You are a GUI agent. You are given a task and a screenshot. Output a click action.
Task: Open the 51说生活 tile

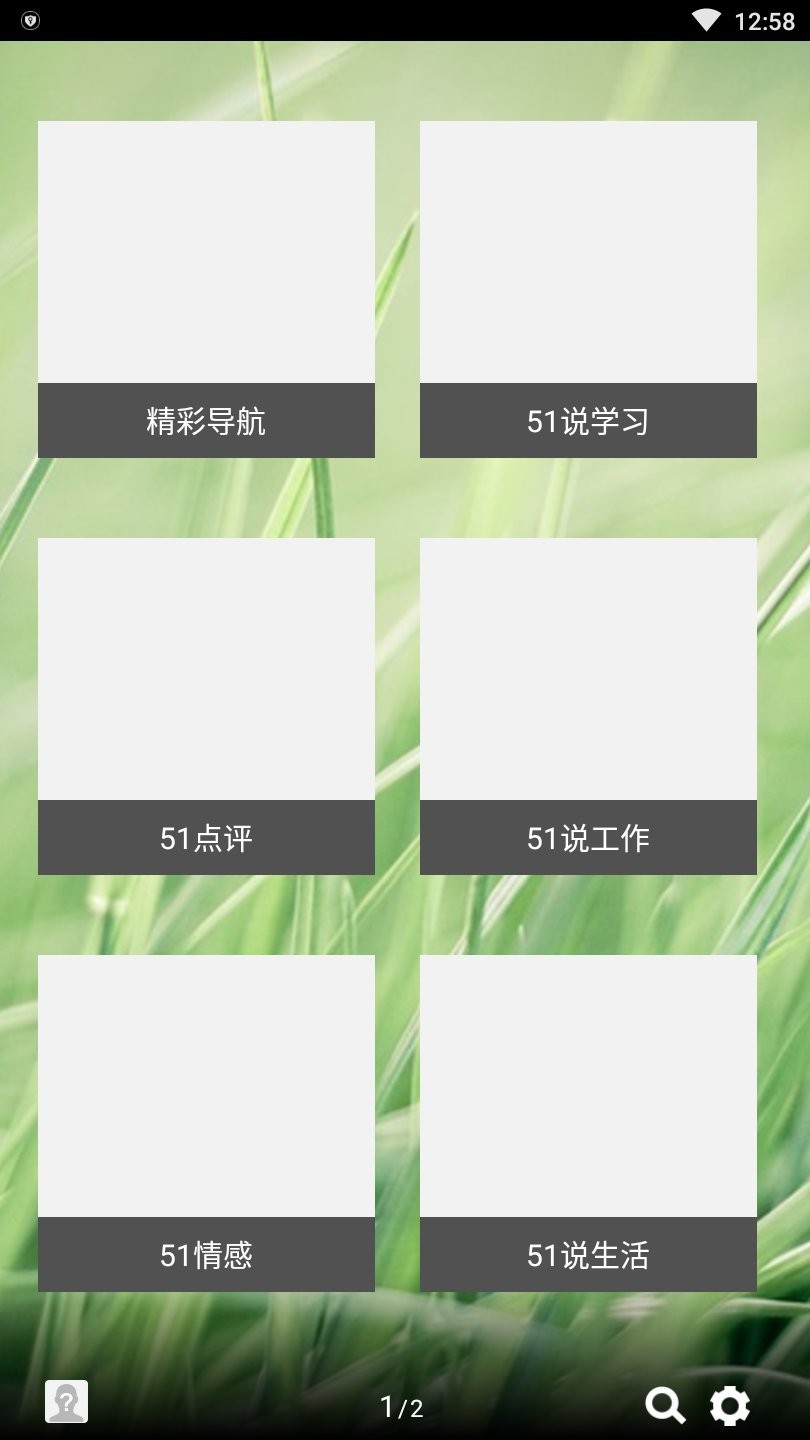coord(588,1123)
